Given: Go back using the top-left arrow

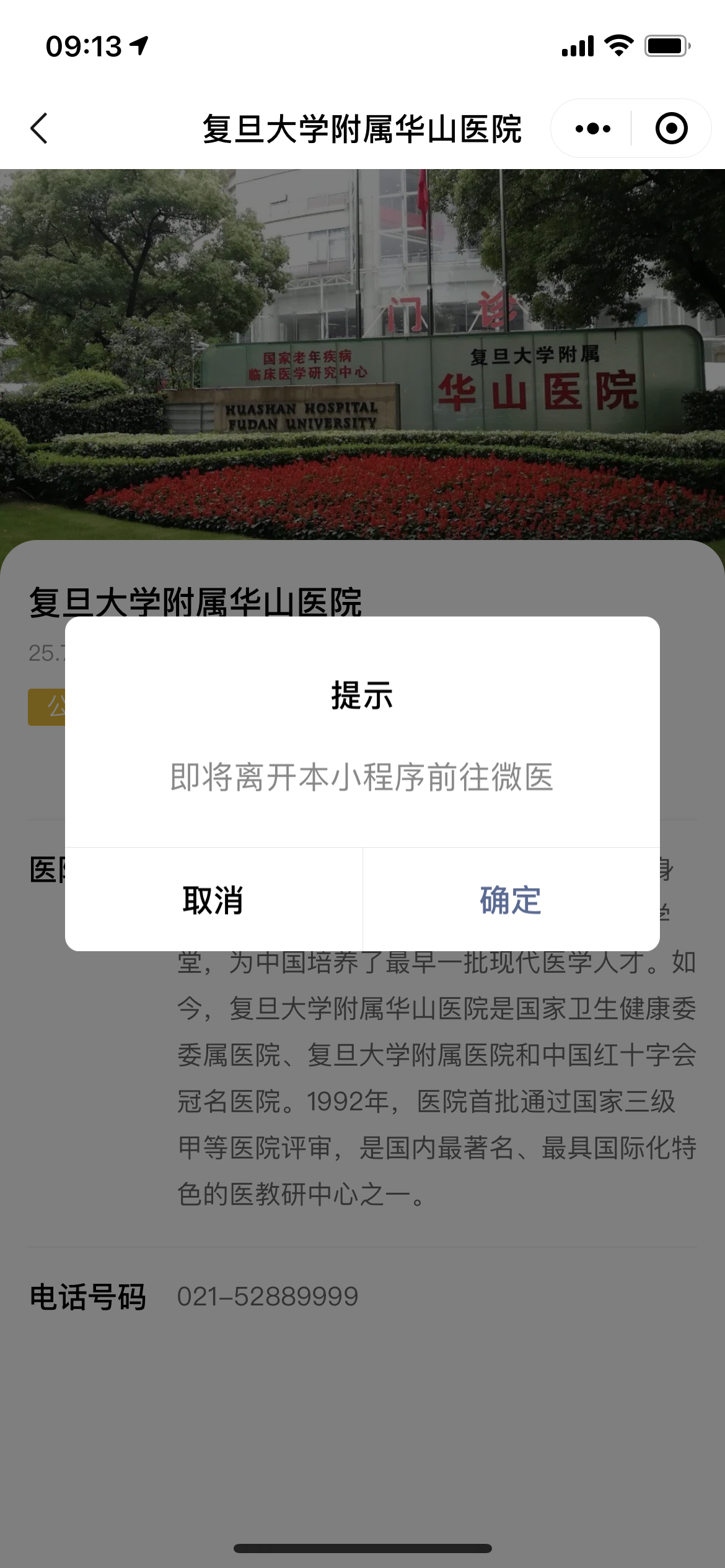Looking at the screenshot, I should (x=40, y=129).
